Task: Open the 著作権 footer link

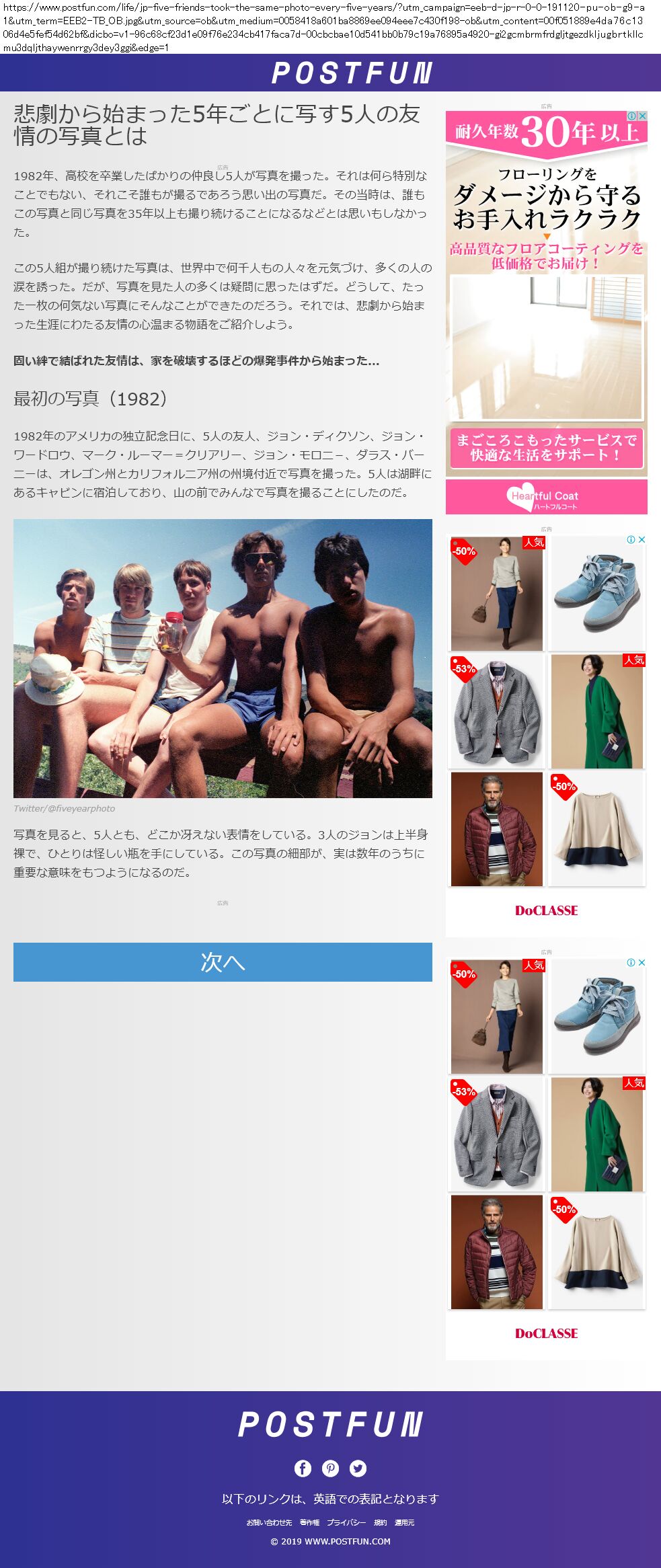Action: tap(309, 1522)
